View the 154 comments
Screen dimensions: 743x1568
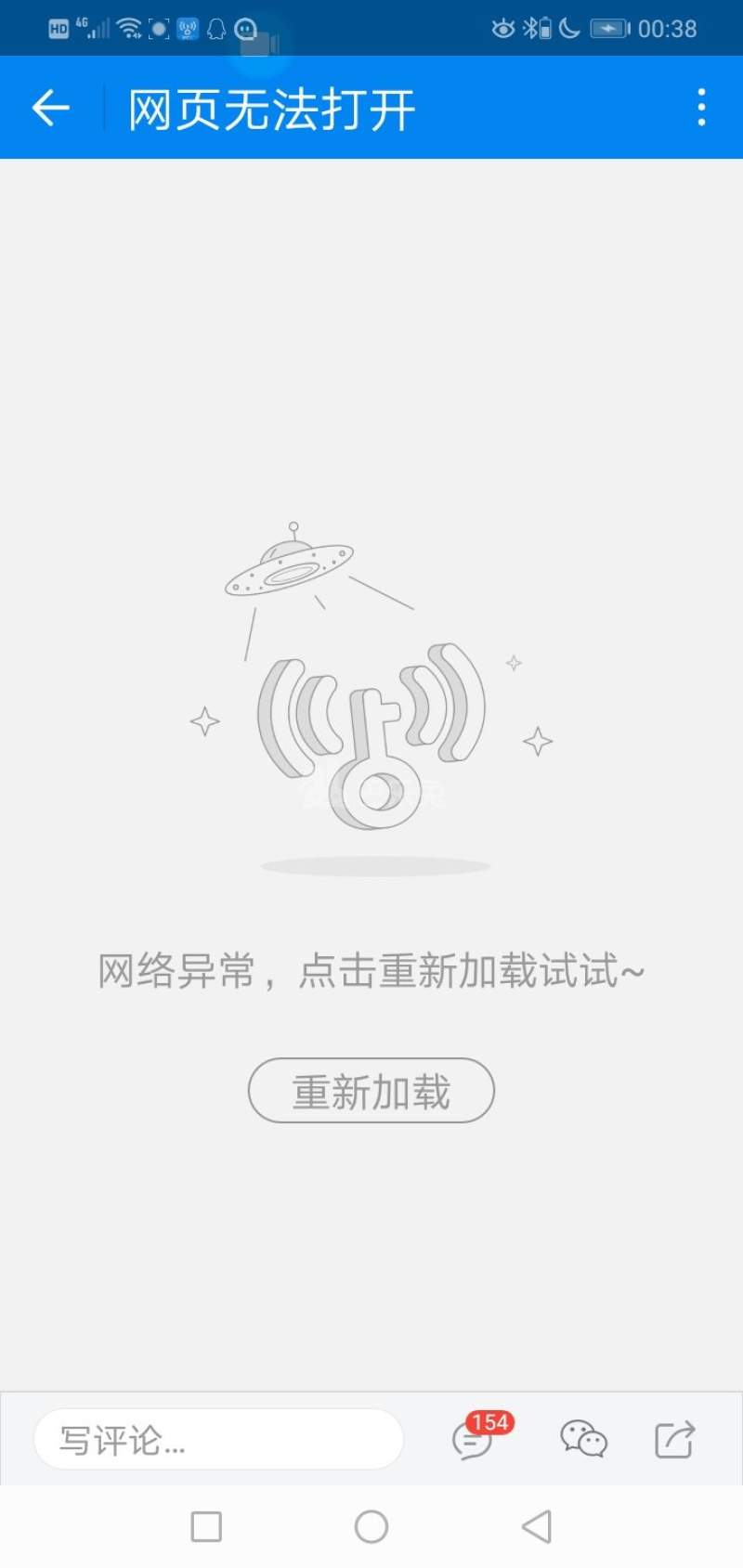(474, 1440)
